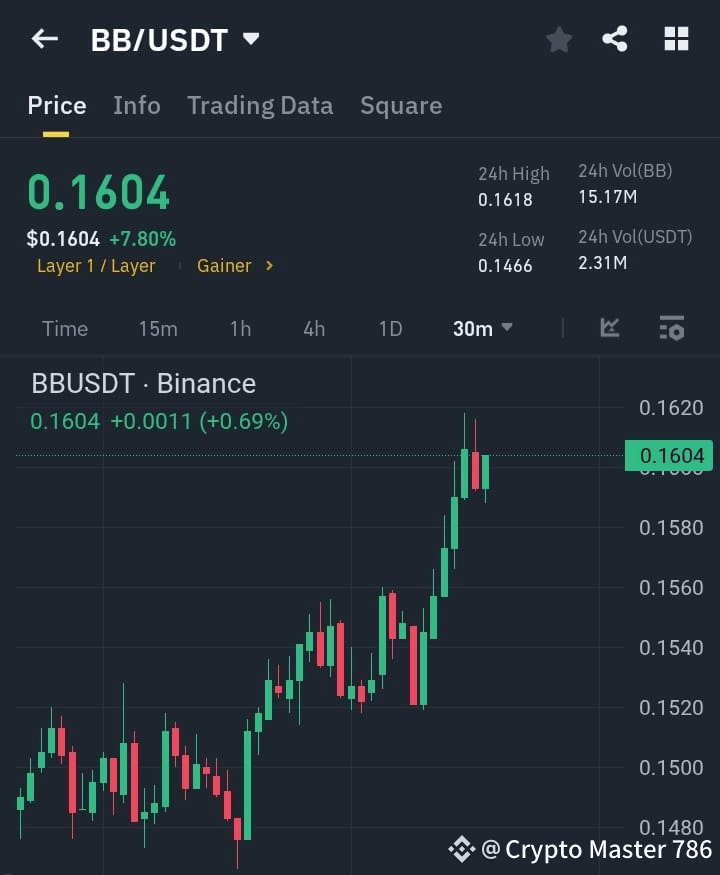
Task: Switch to the Trading Data tab
Action: pyautogui.click(x=260, y=105)
